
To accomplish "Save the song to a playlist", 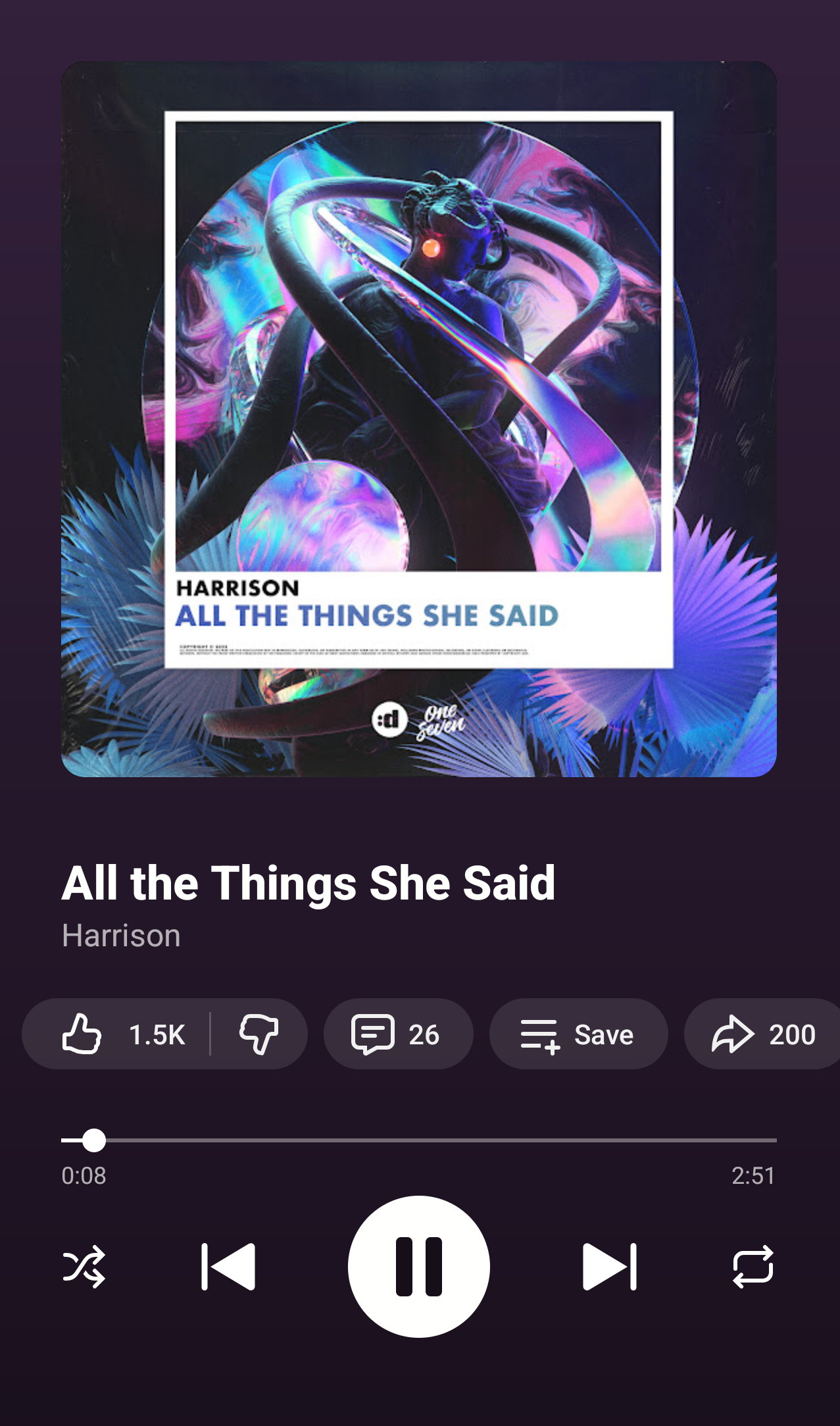I will coord(578,1034).
